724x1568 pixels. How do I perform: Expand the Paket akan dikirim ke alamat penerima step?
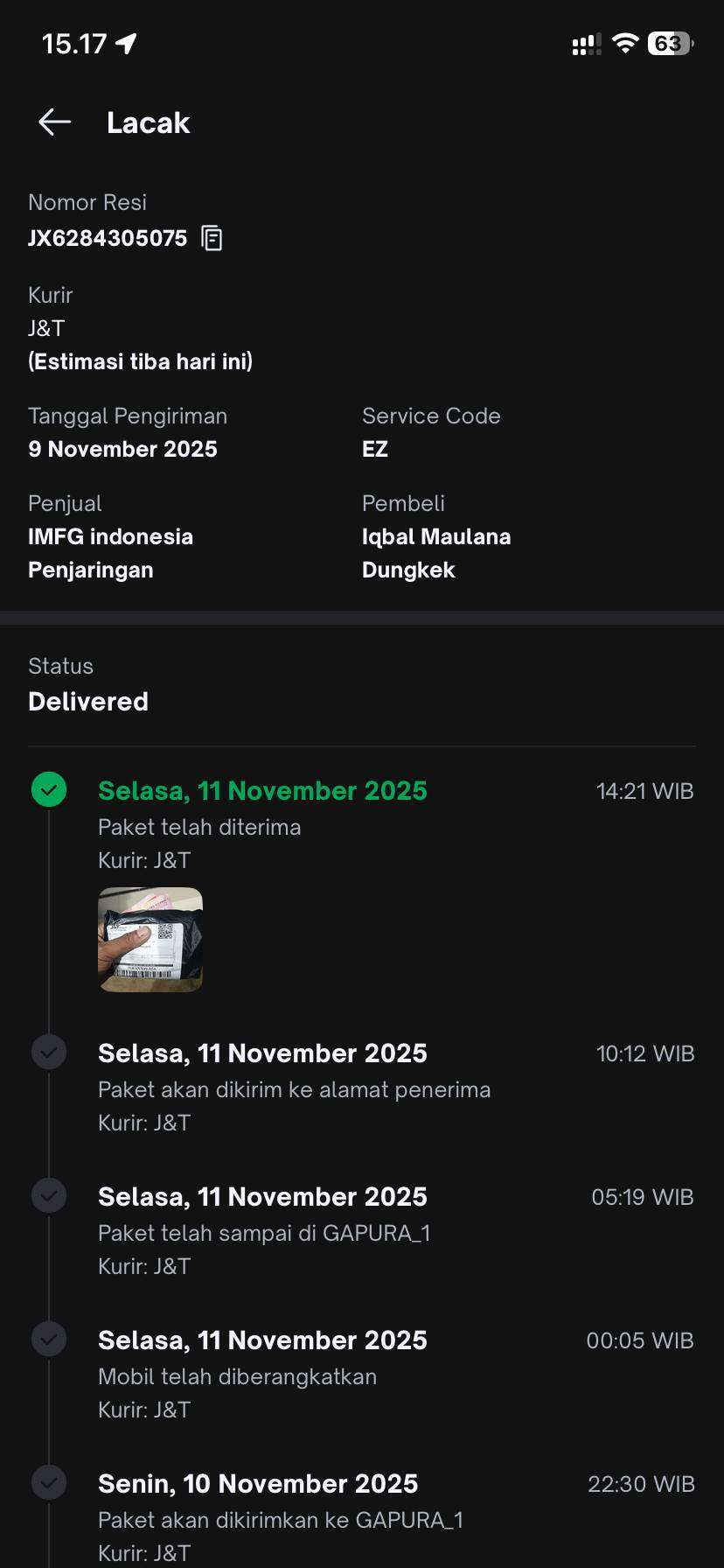(295, 1089)
